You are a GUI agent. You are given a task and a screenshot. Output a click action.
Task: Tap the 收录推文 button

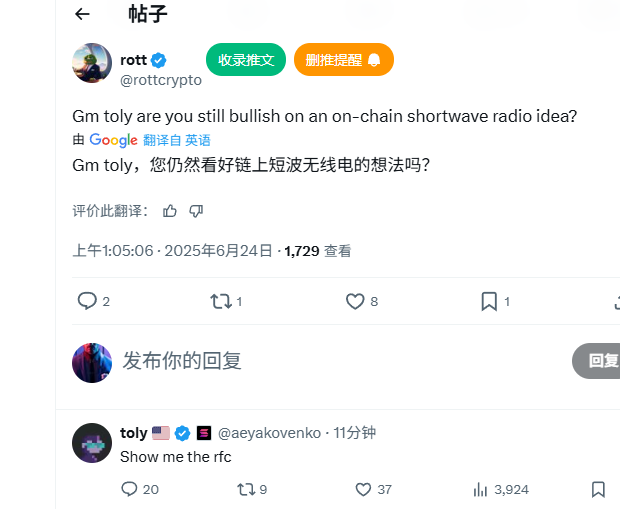[246, 60]
